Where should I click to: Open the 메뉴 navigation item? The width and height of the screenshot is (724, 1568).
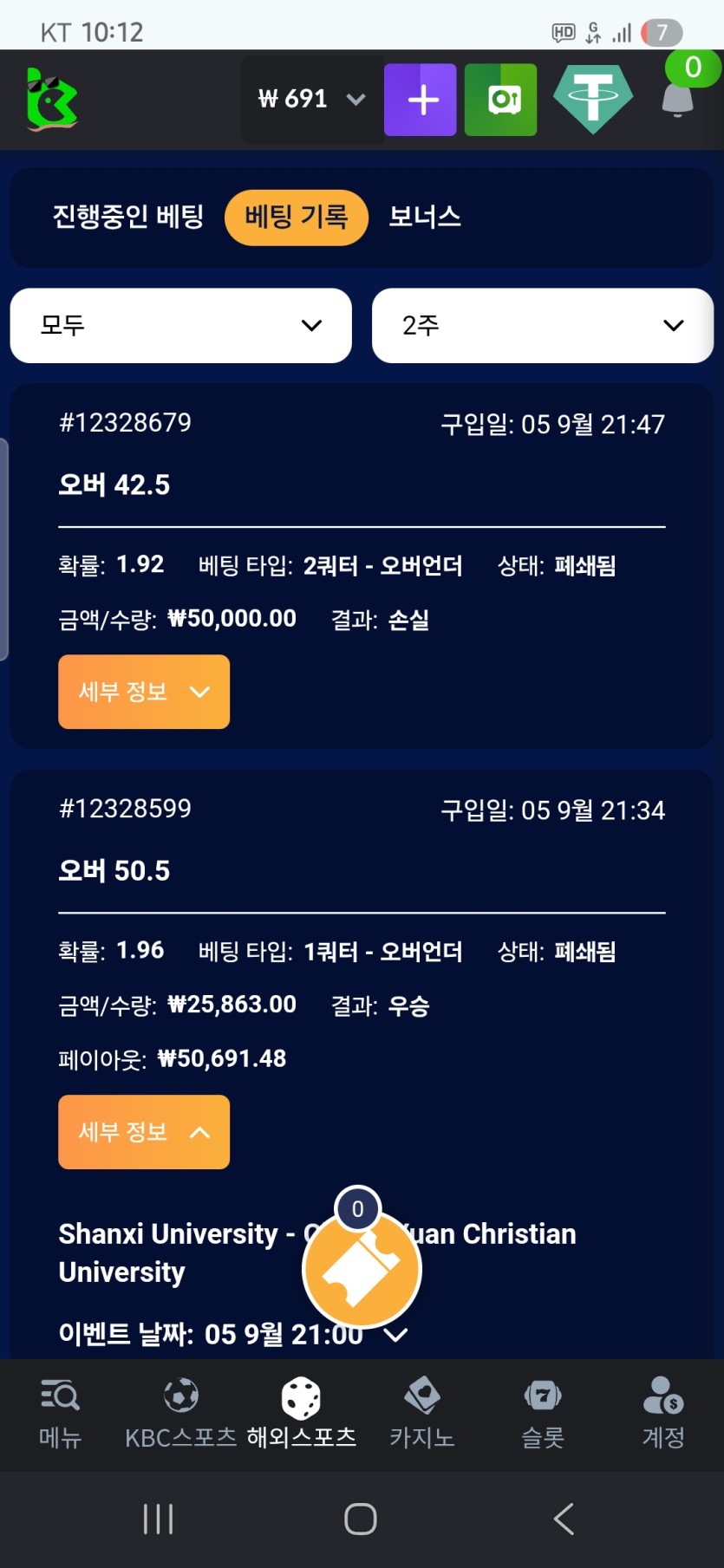click(x=60, y=1413)
